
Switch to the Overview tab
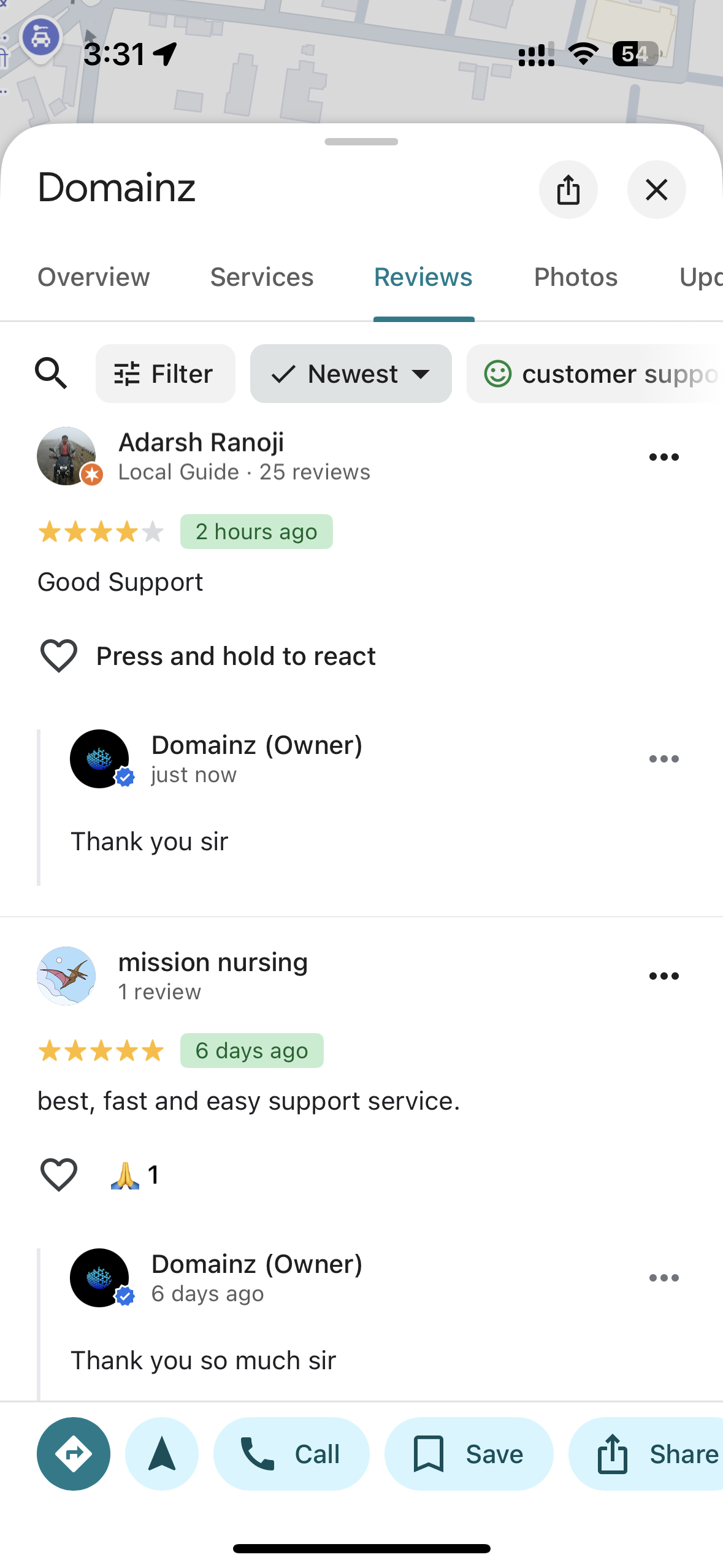pos(94,277)
